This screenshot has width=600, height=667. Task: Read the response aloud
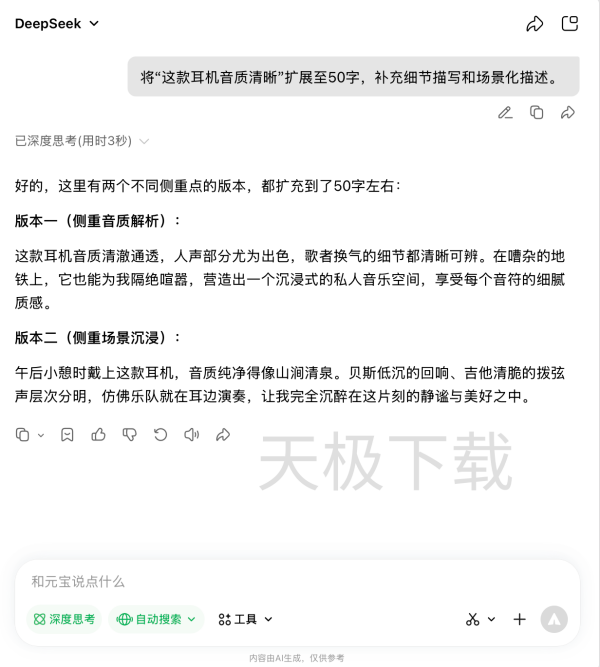(191, 434)
